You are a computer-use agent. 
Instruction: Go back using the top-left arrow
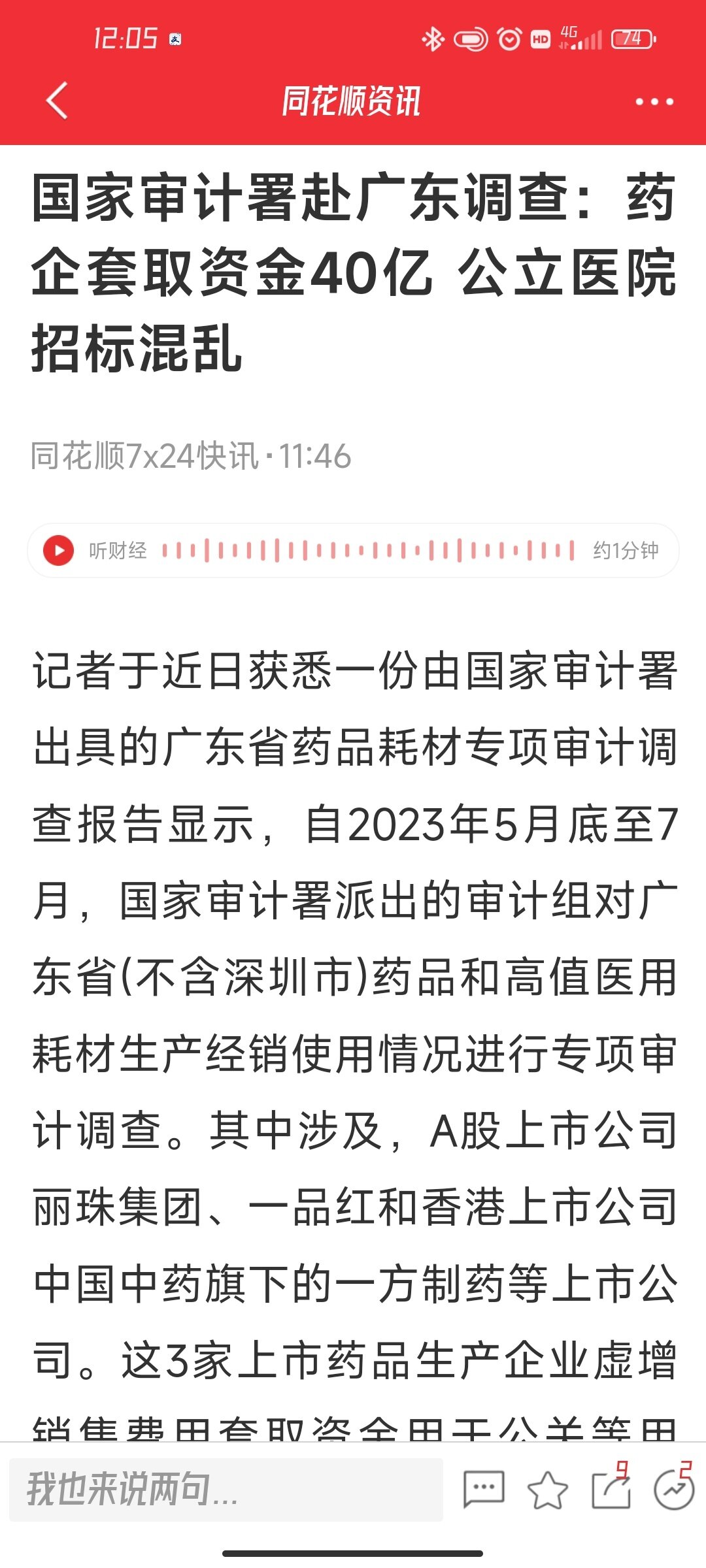click(58, 101)
